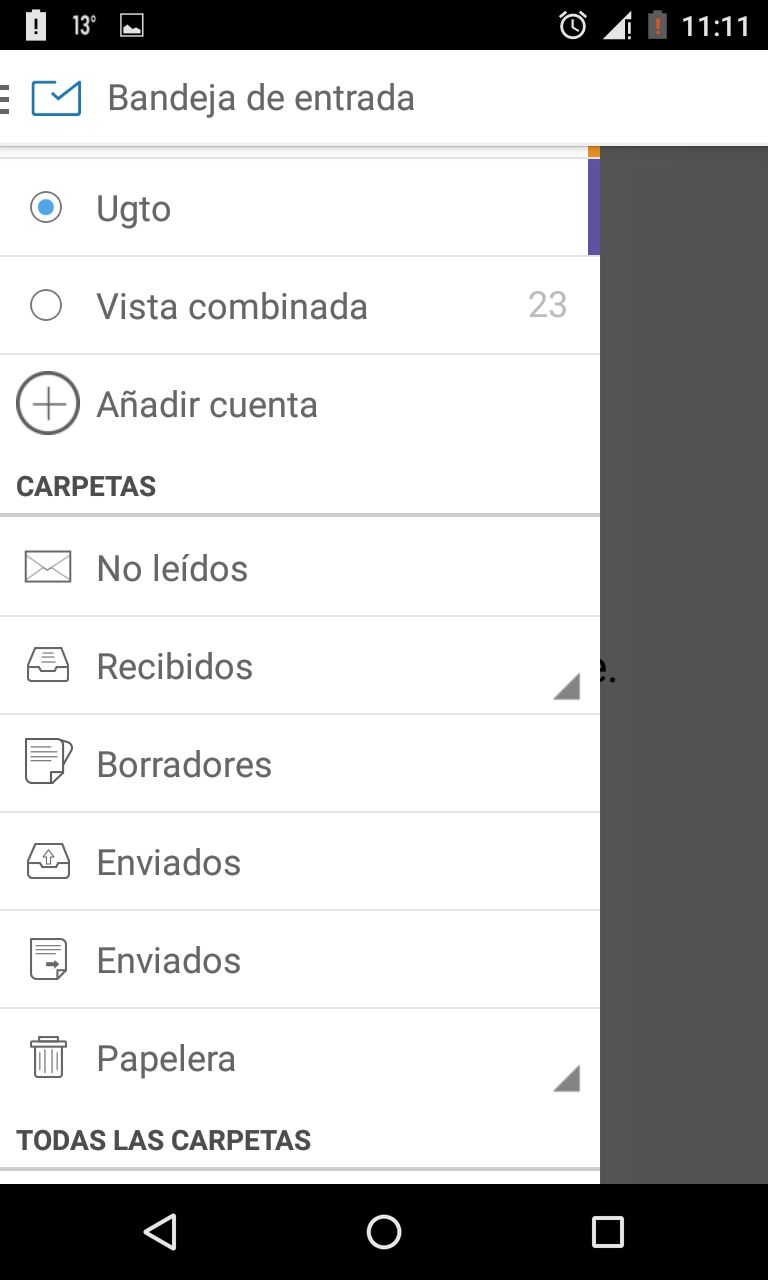Return to the home screen

[x=384, y=1232]
